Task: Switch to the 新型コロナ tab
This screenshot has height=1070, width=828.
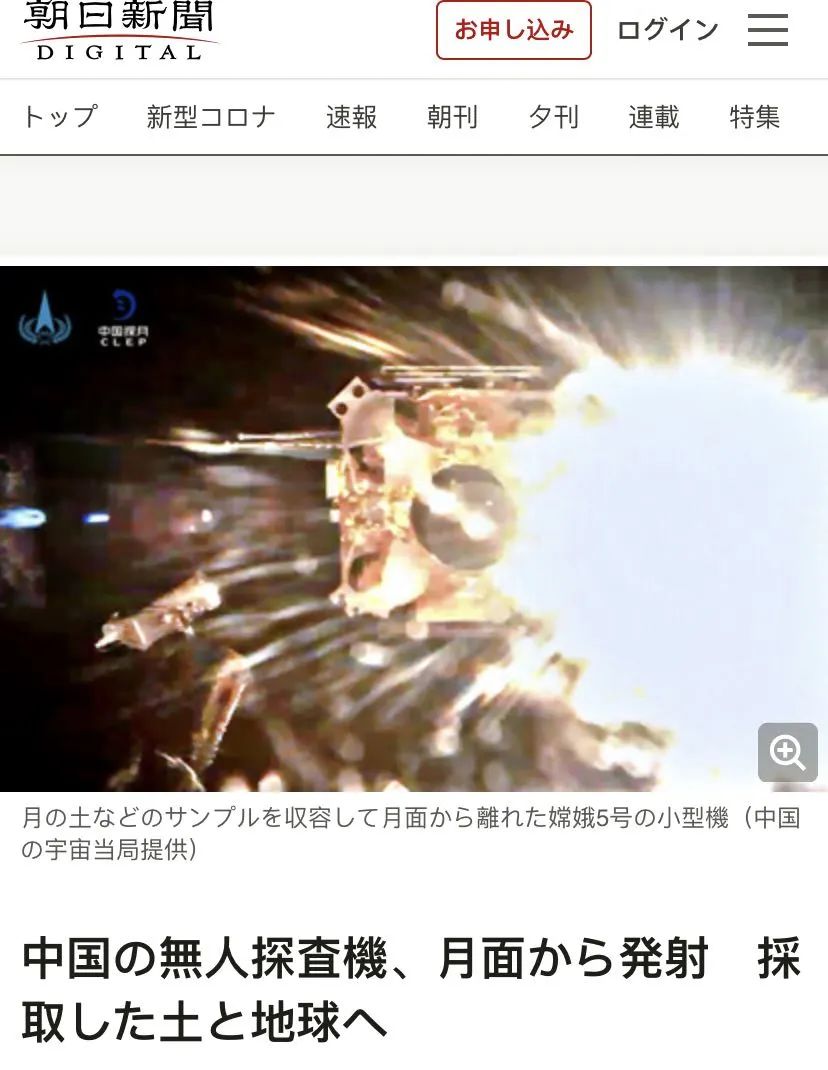Action: [x=211, y=117]
